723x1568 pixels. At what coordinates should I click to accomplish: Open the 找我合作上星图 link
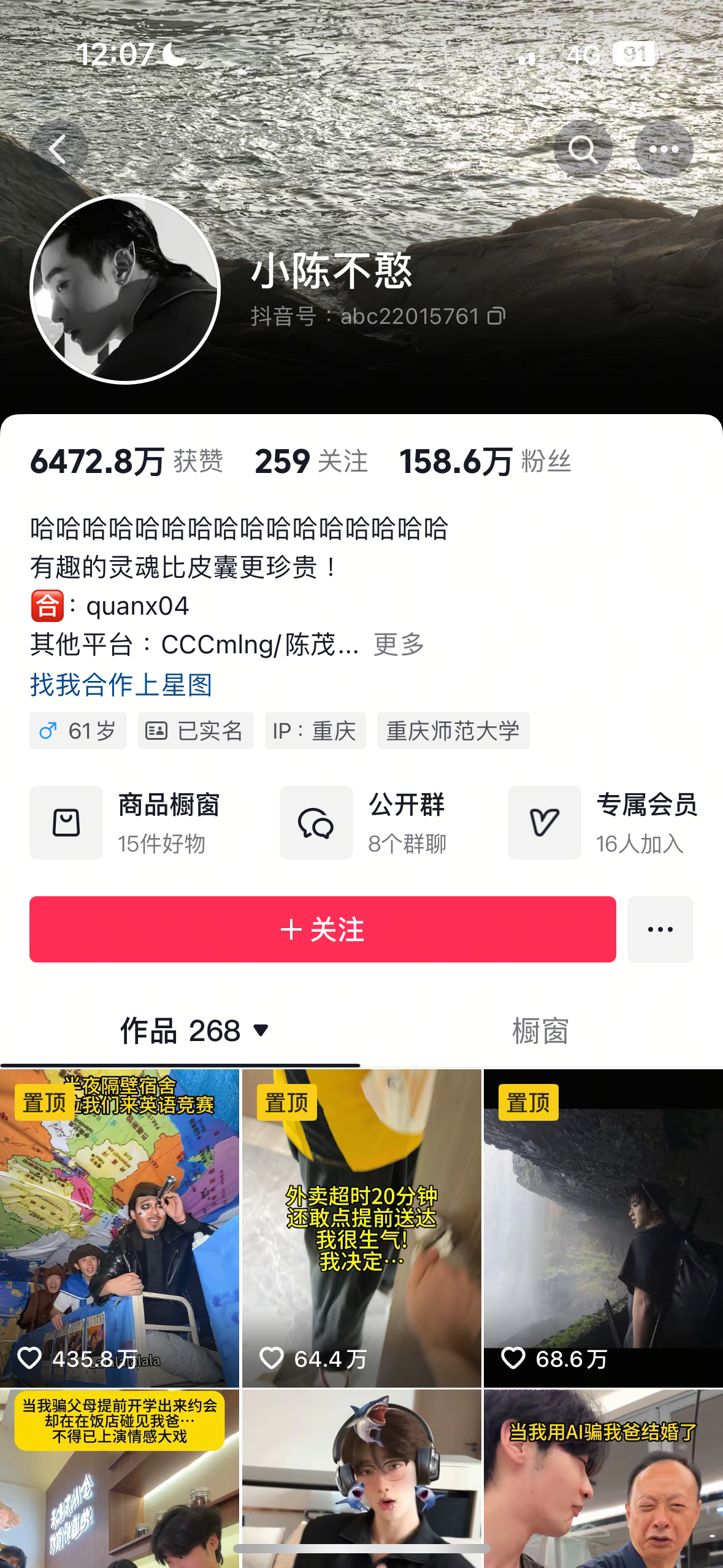point(121,684)
